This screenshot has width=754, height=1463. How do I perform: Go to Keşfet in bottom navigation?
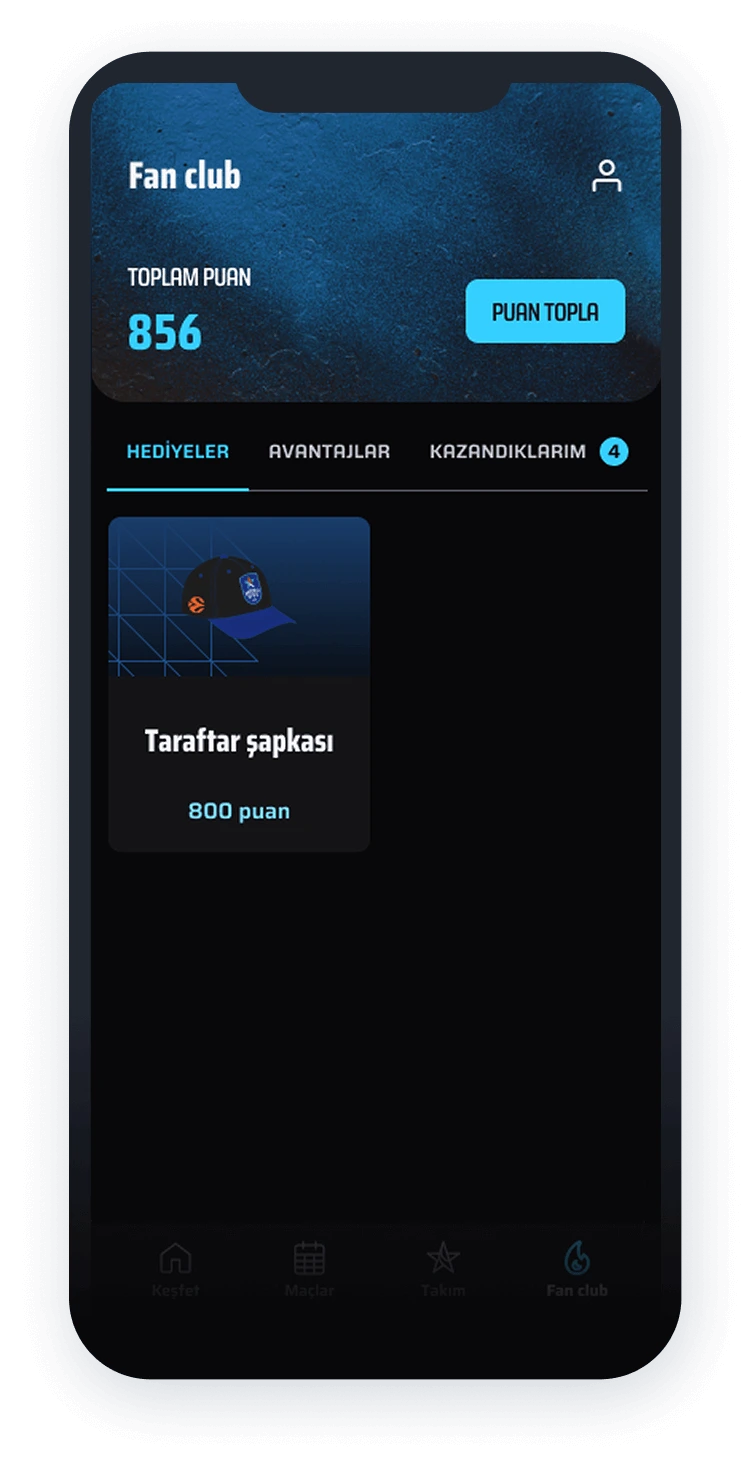coord(175,1269)
